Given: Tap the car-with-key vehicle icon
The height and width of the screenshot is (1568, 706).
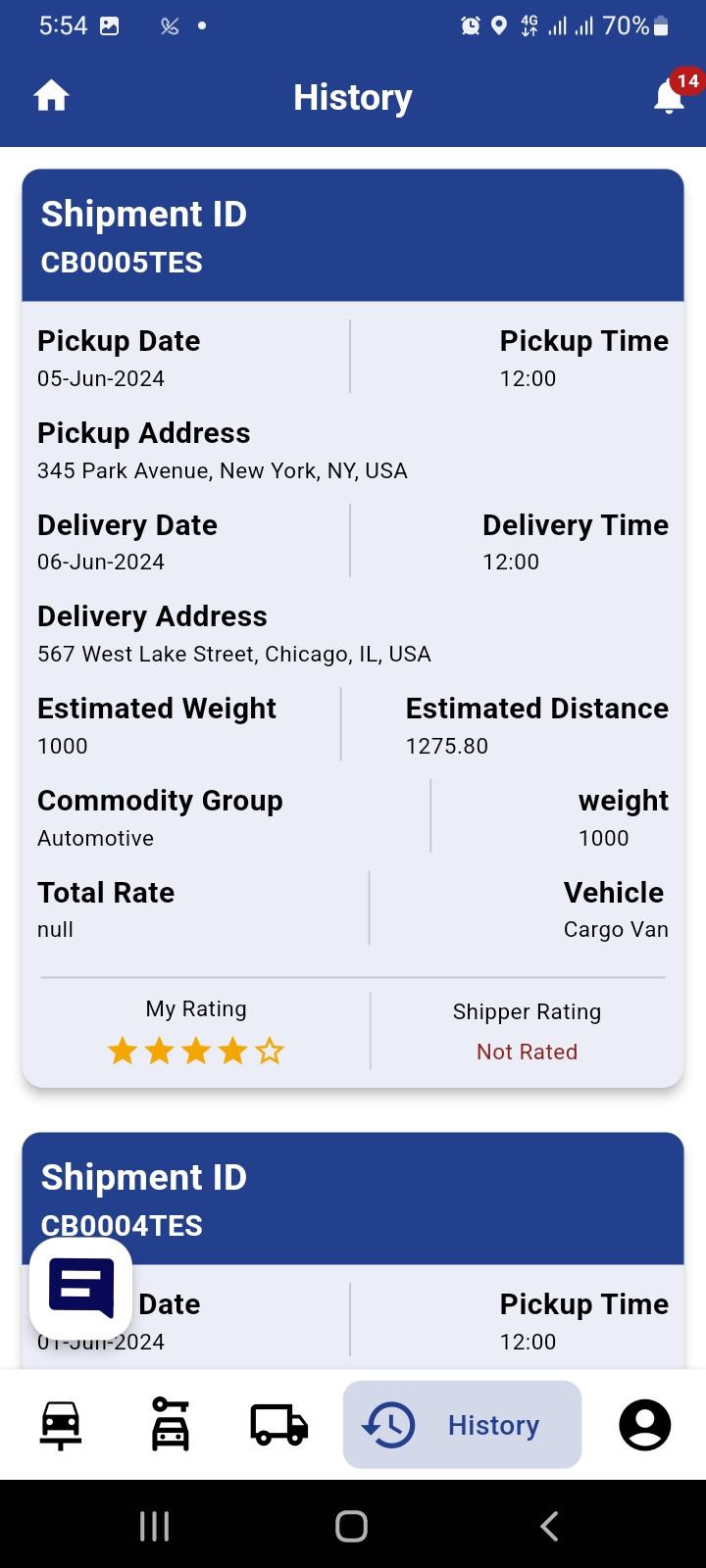Looking at the screenshot, I should click(x=169, y=1424).
